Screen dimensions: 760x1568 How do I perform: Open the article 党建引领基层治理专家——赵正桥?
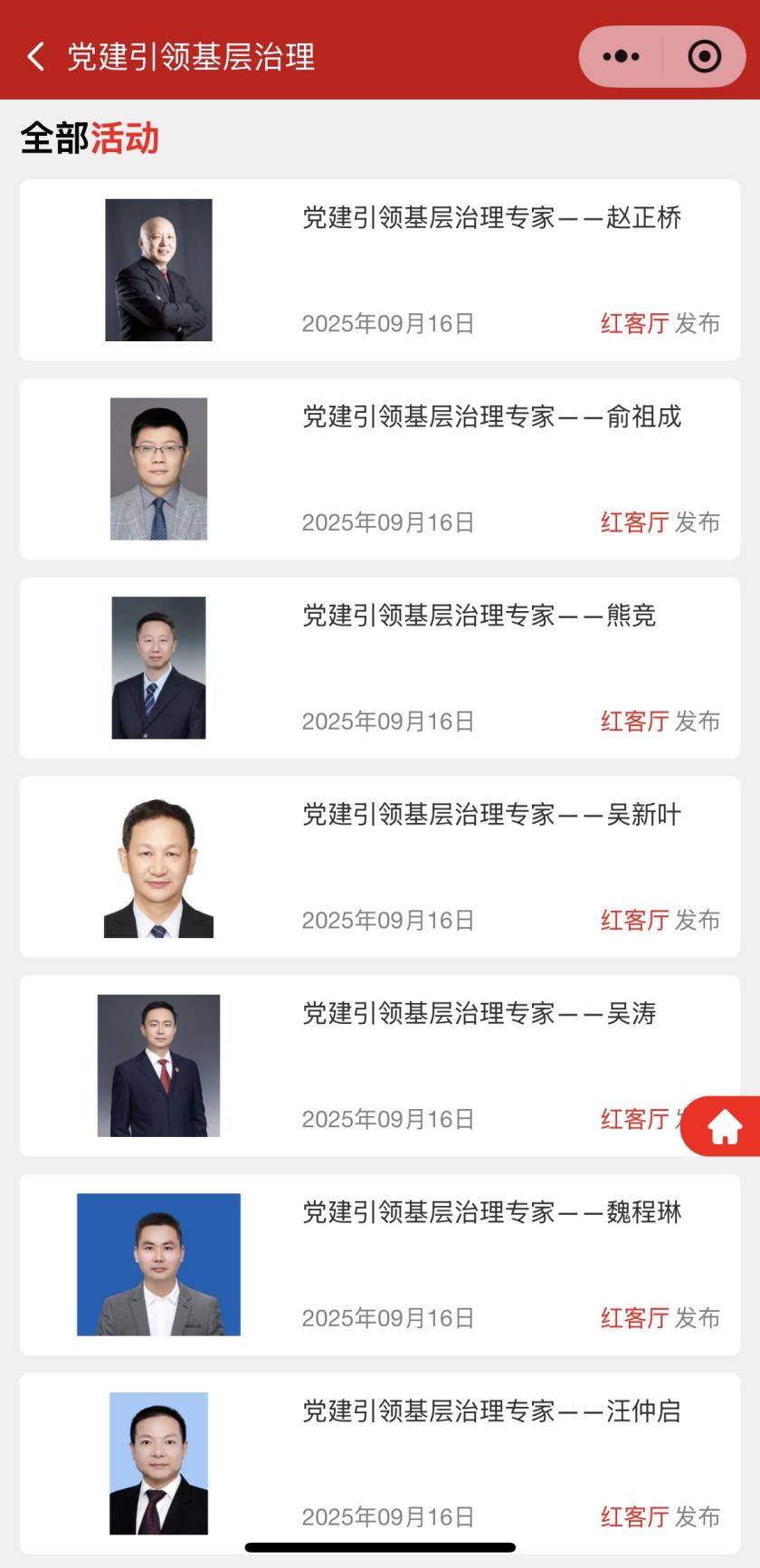point(491,219)
